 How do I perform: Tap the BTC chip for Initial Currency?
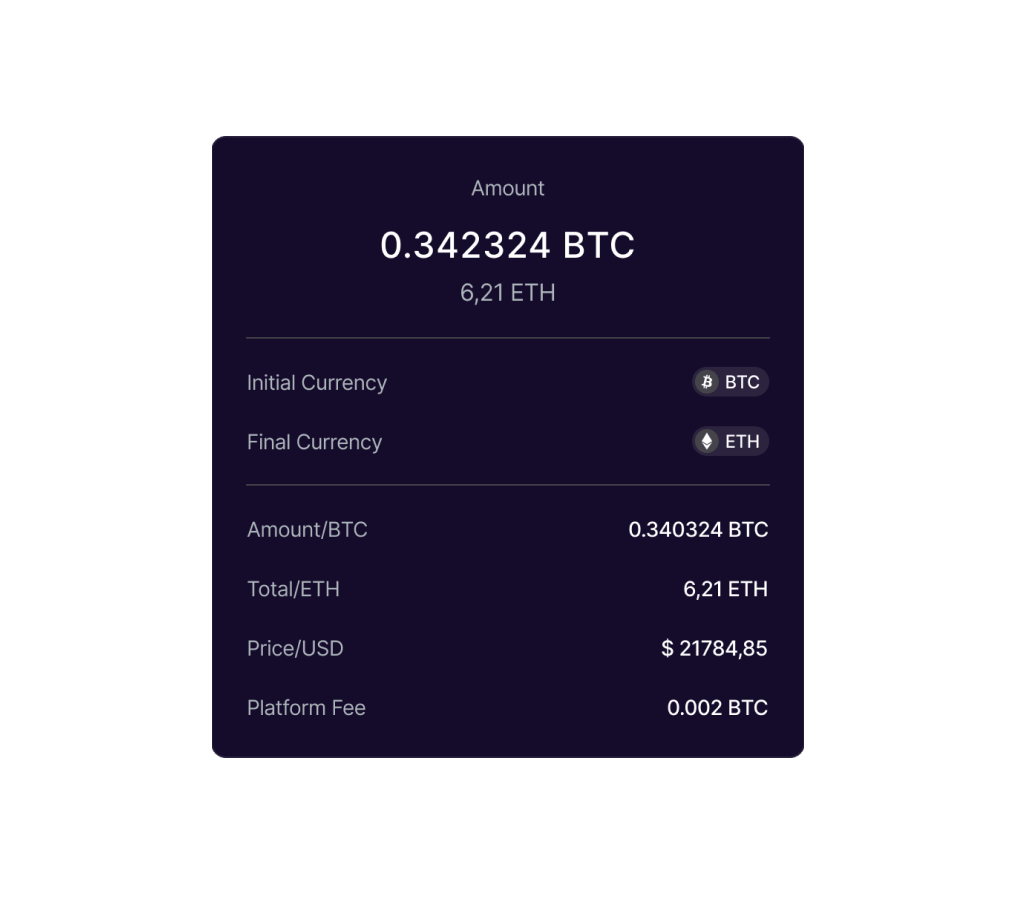coord(730,382)
